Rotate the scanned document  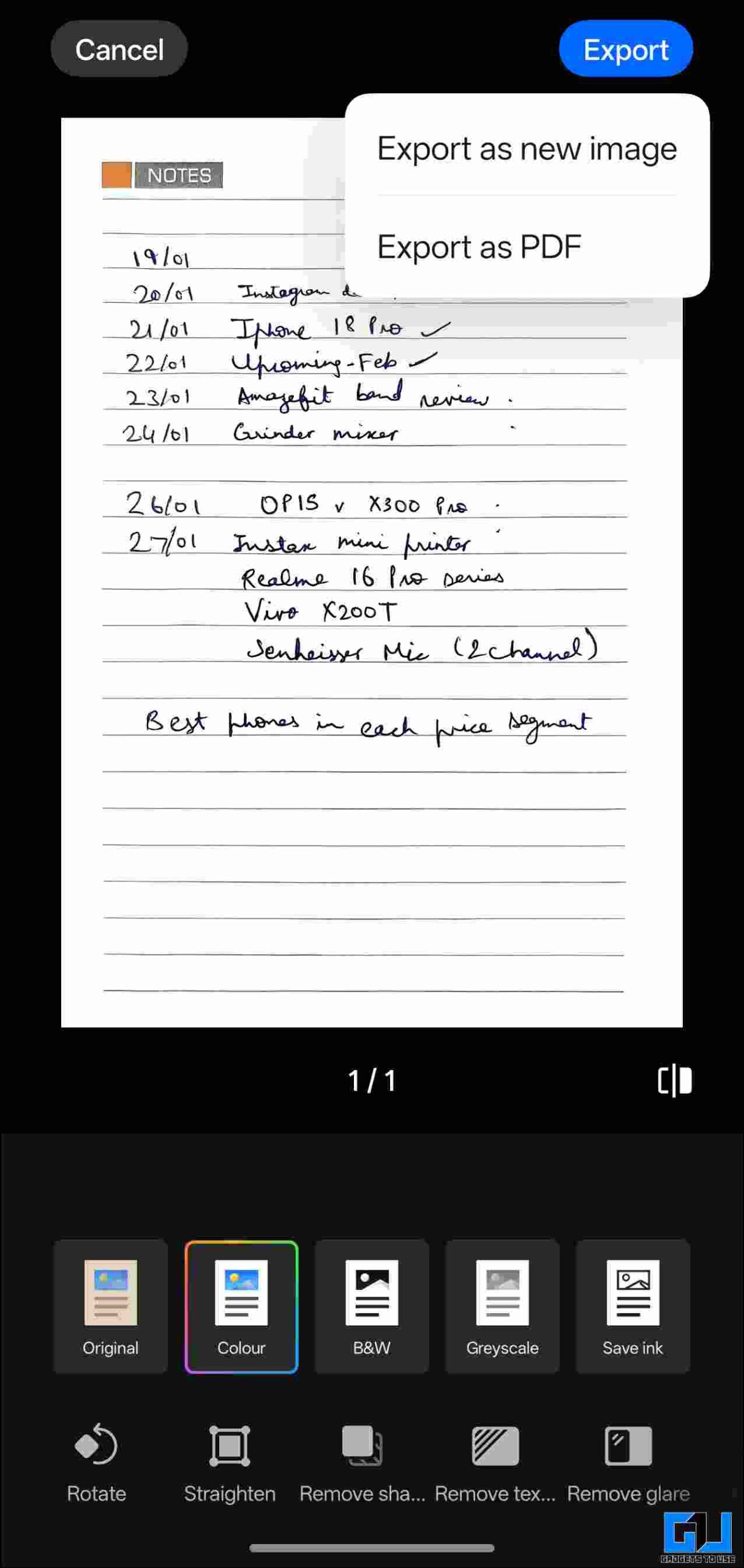click(x=96, y=1461)
